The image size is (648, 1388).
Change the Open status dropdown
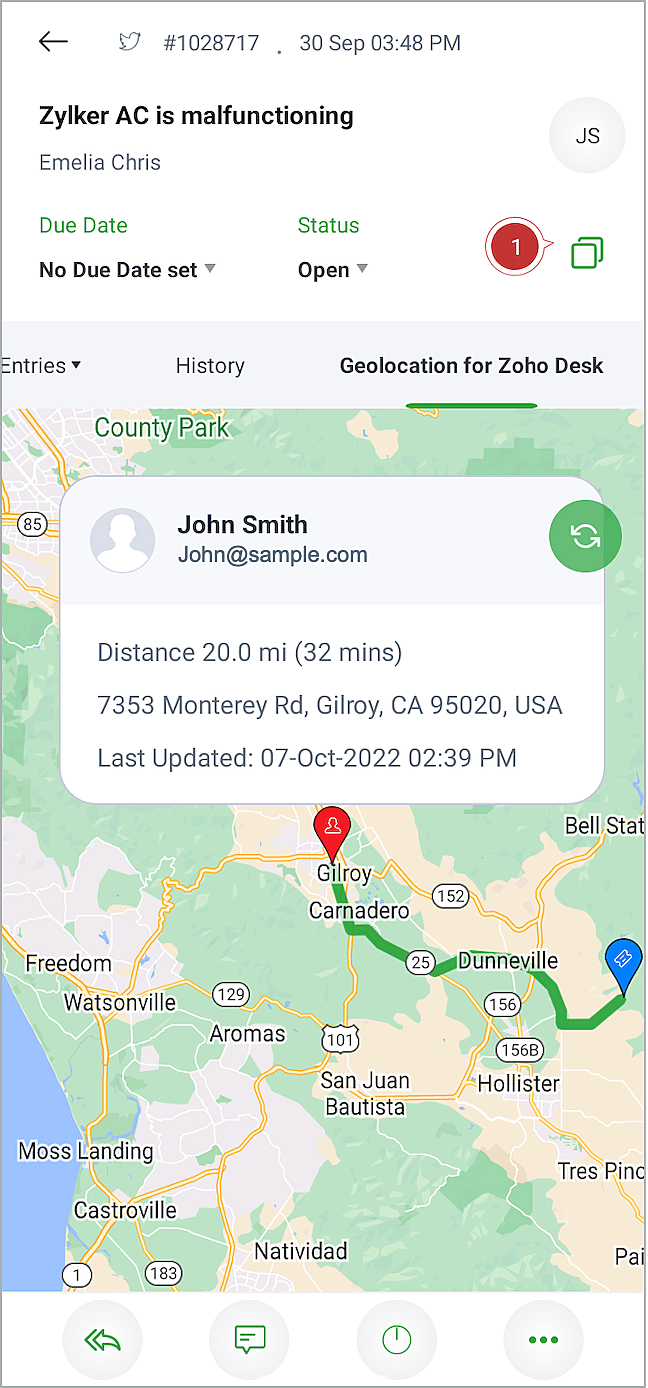click(x=333, y=270)
